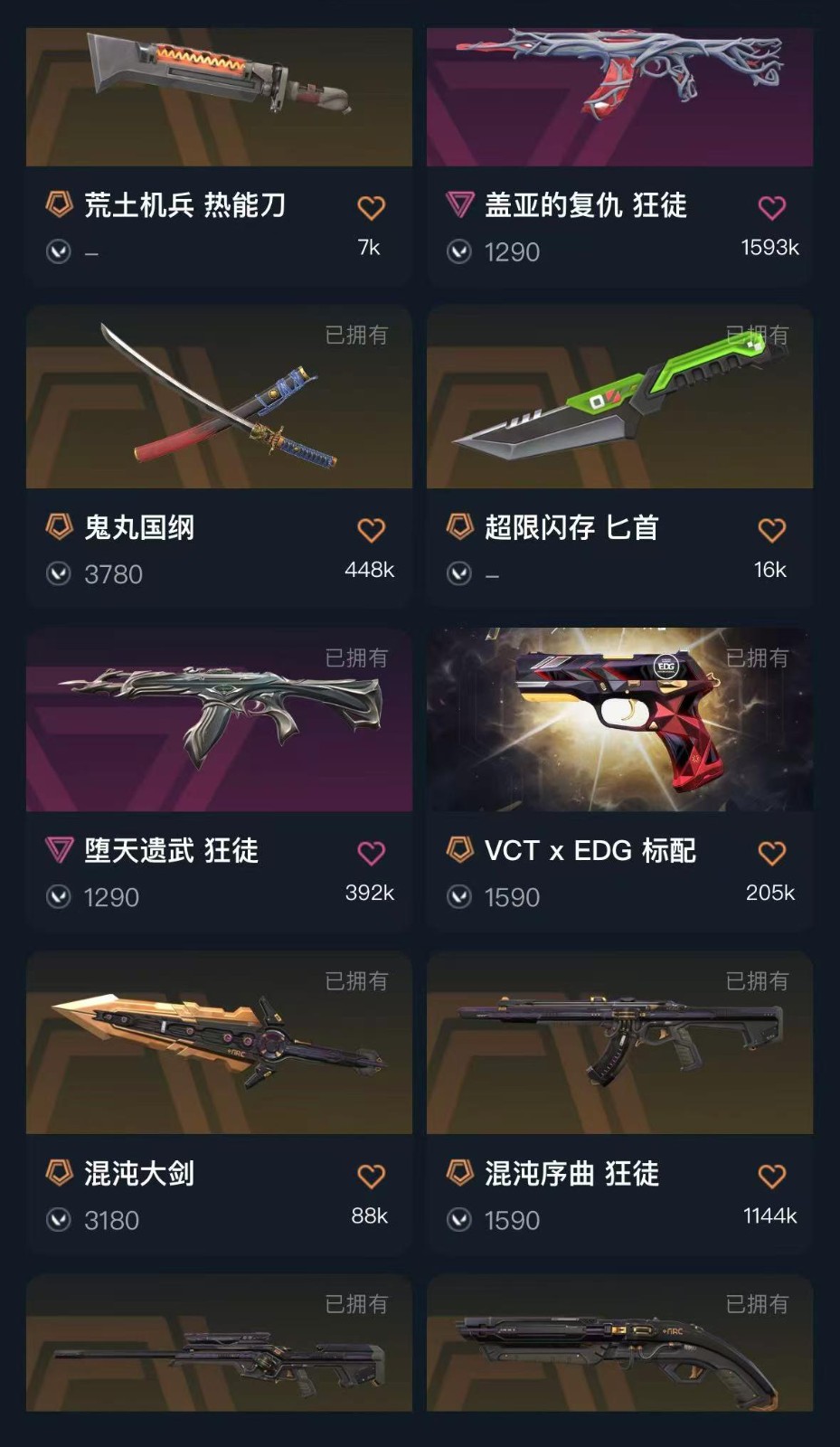View the 鬼丸国纲 sword skin
Screen dimensions: 840x1447
(219, 398)
